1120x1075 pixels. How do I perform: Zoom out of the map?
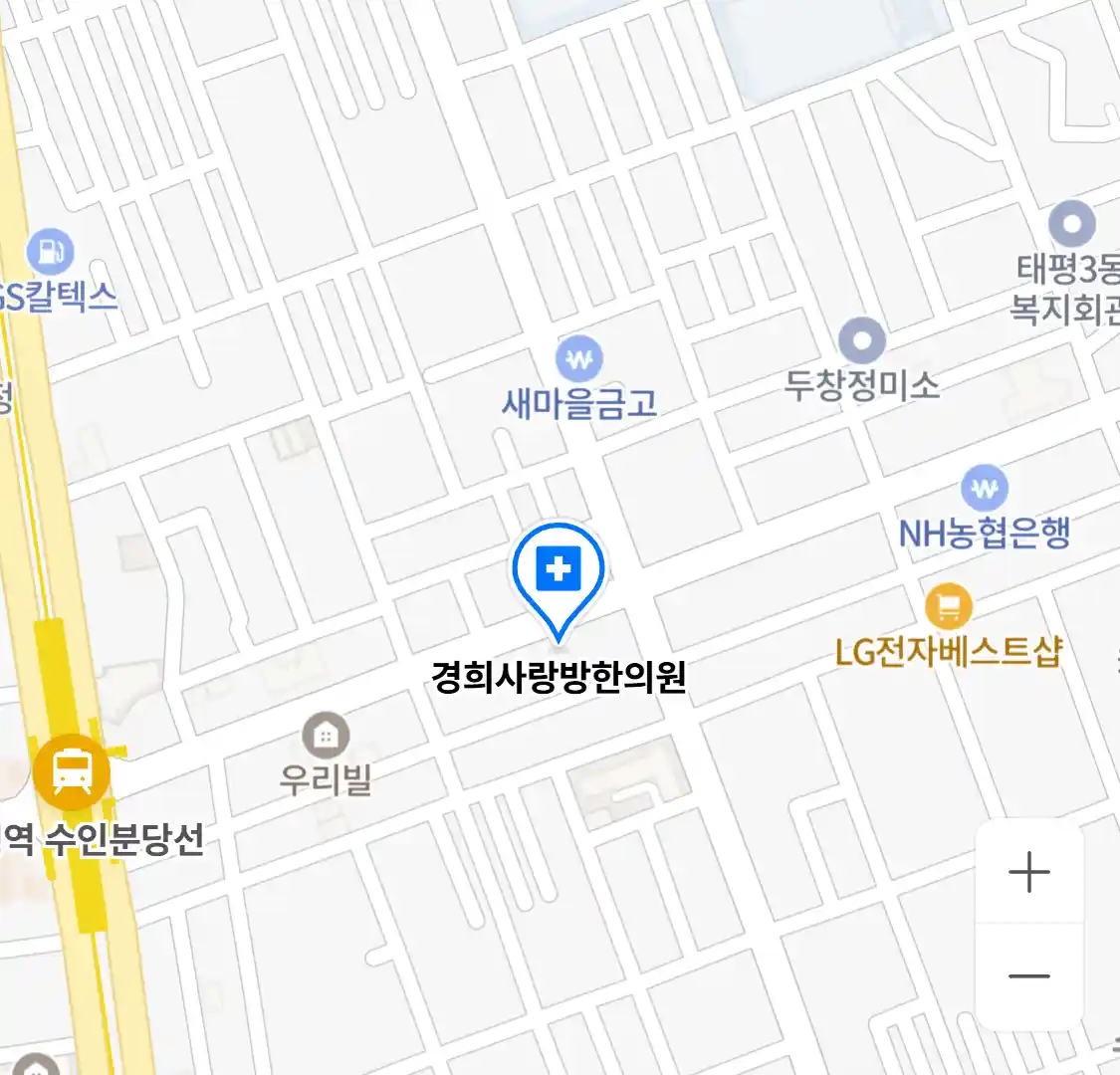tap(1029, 975)
